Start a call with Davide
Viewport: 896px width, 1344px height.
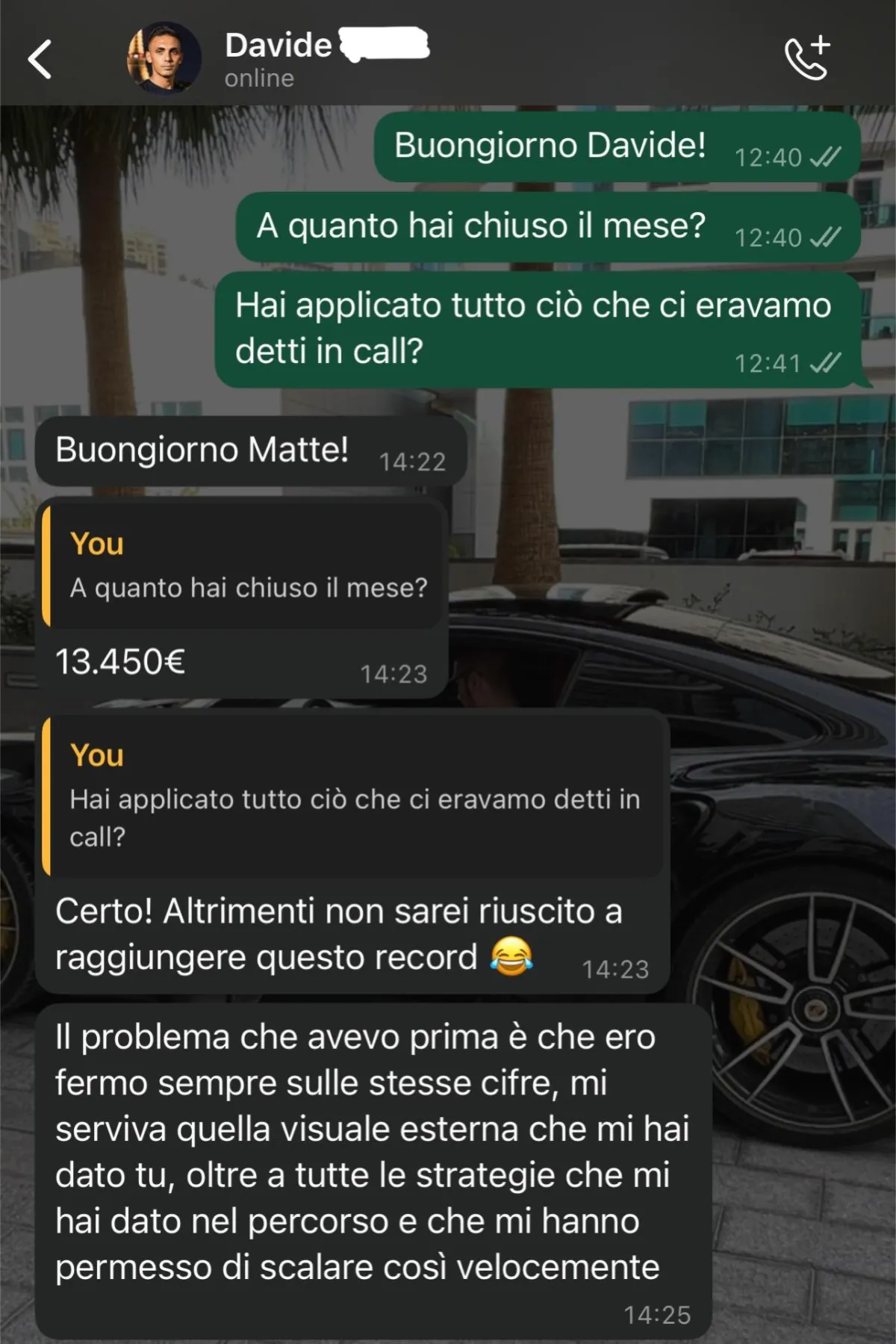pos(807,58)
